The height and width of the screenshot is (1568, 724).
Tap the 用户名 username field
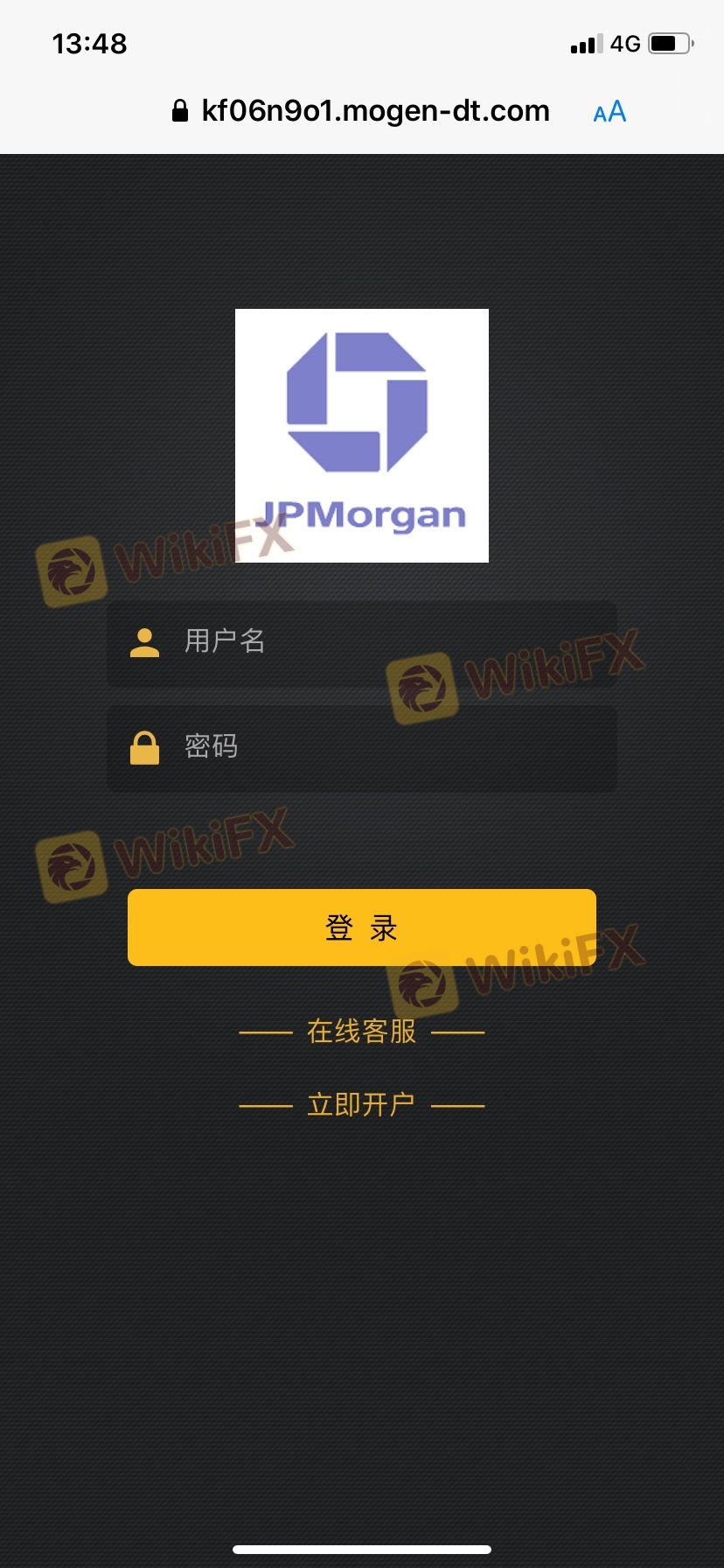click(x=362, y=642)
